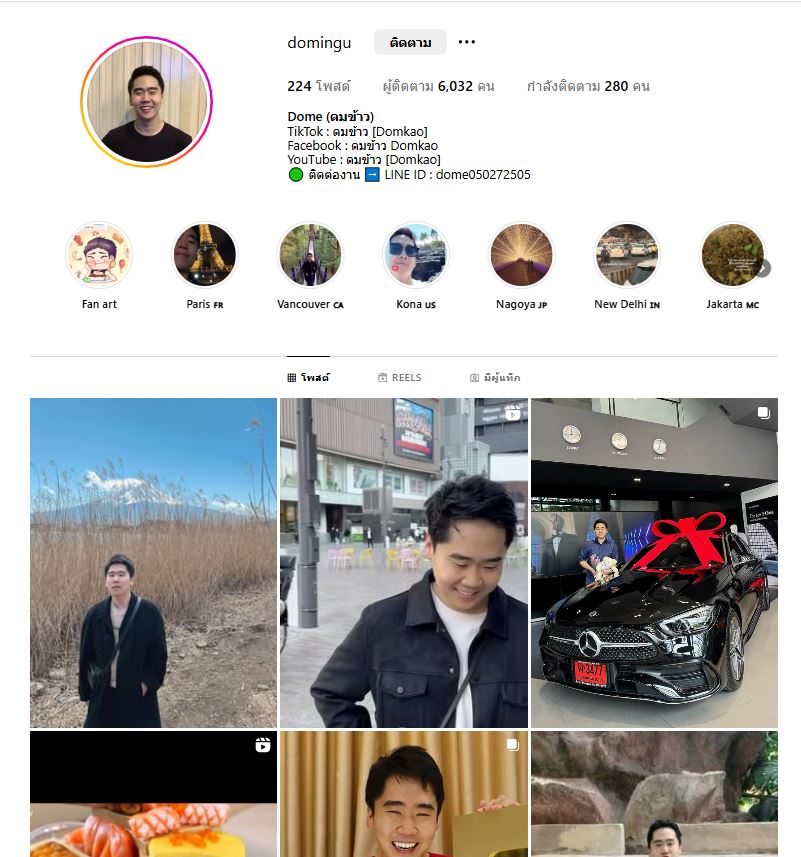Image resolution: width=801 pixels, height=857 pixels.
Task: Open the sushi reel post
Action: coord(153,795)
